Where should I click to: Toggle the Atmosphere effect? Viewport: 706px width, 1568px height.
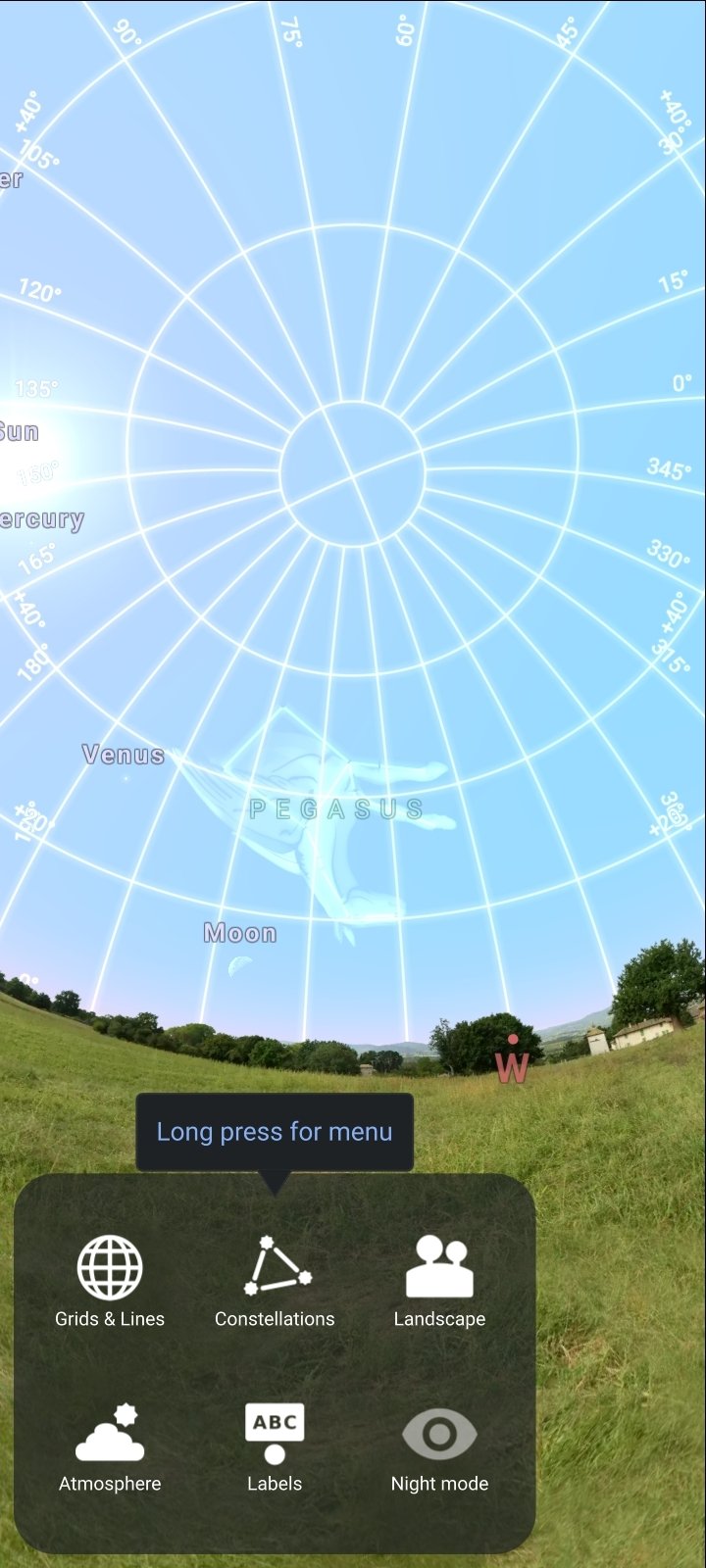(x=110, y=1447)
